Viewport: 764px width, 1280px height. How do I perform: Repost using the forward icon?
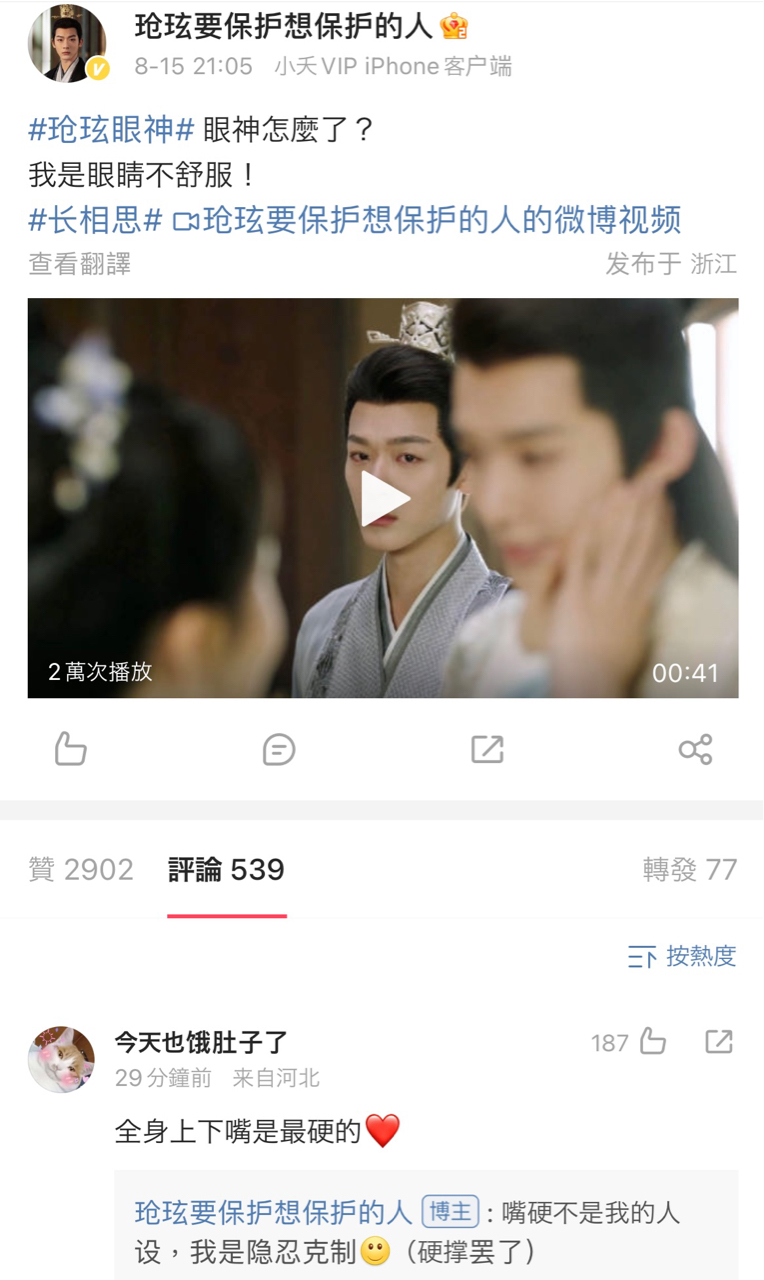point(487,749)
